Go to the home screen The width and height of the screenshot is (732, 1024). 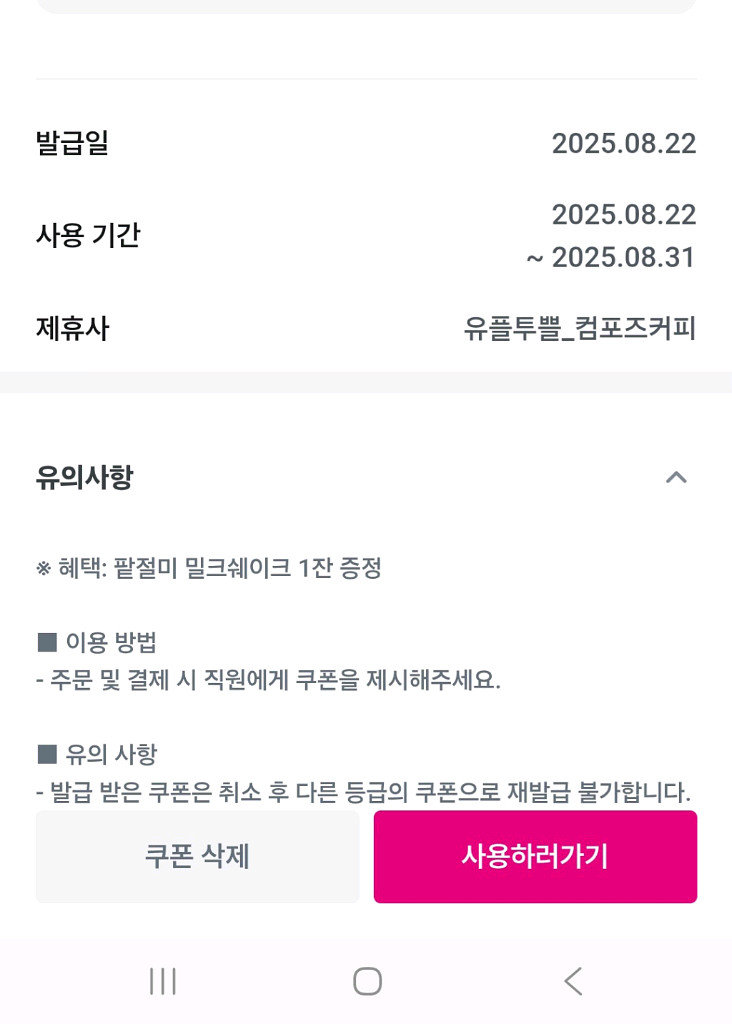pyautogui.click(x=367, y=981)
